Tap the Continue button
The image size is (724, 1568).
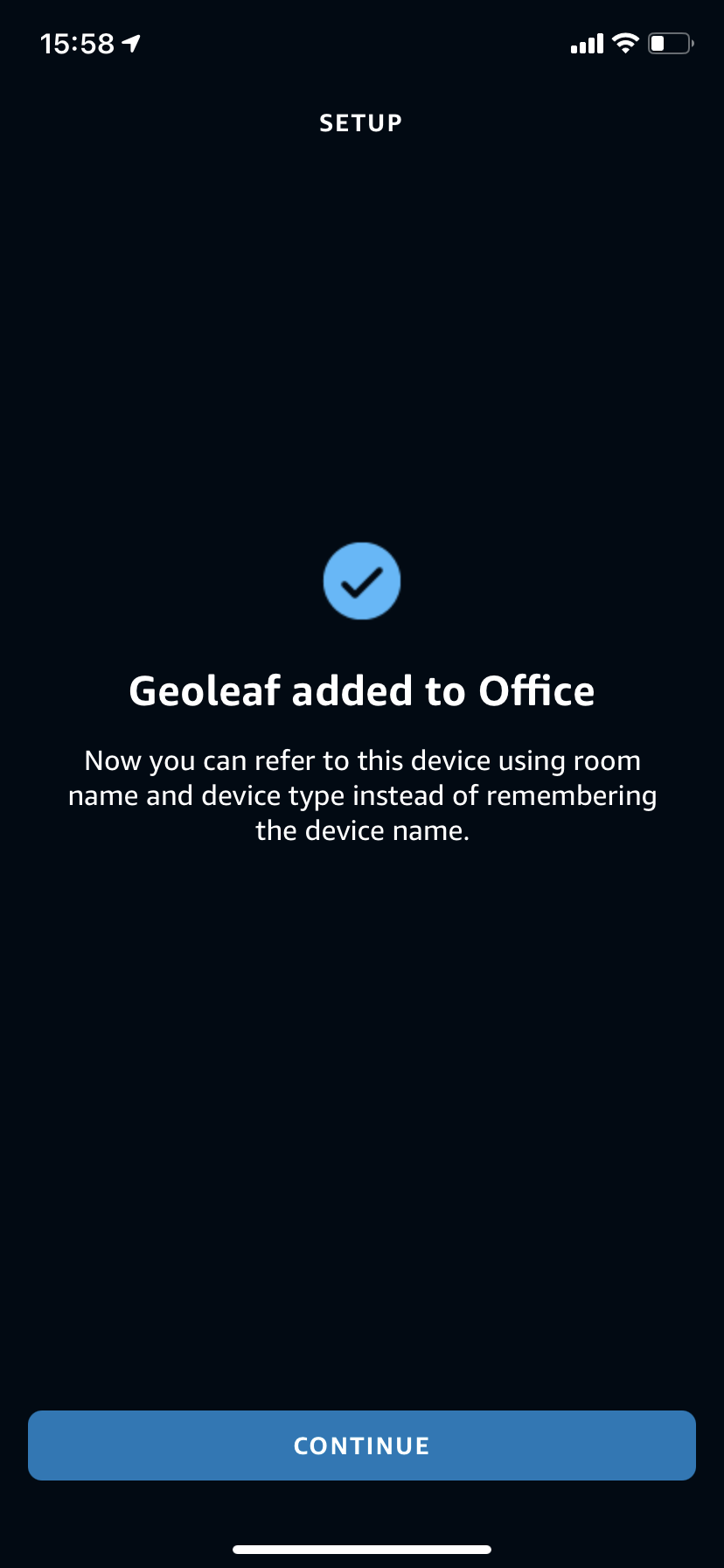tap(362, 1445)
